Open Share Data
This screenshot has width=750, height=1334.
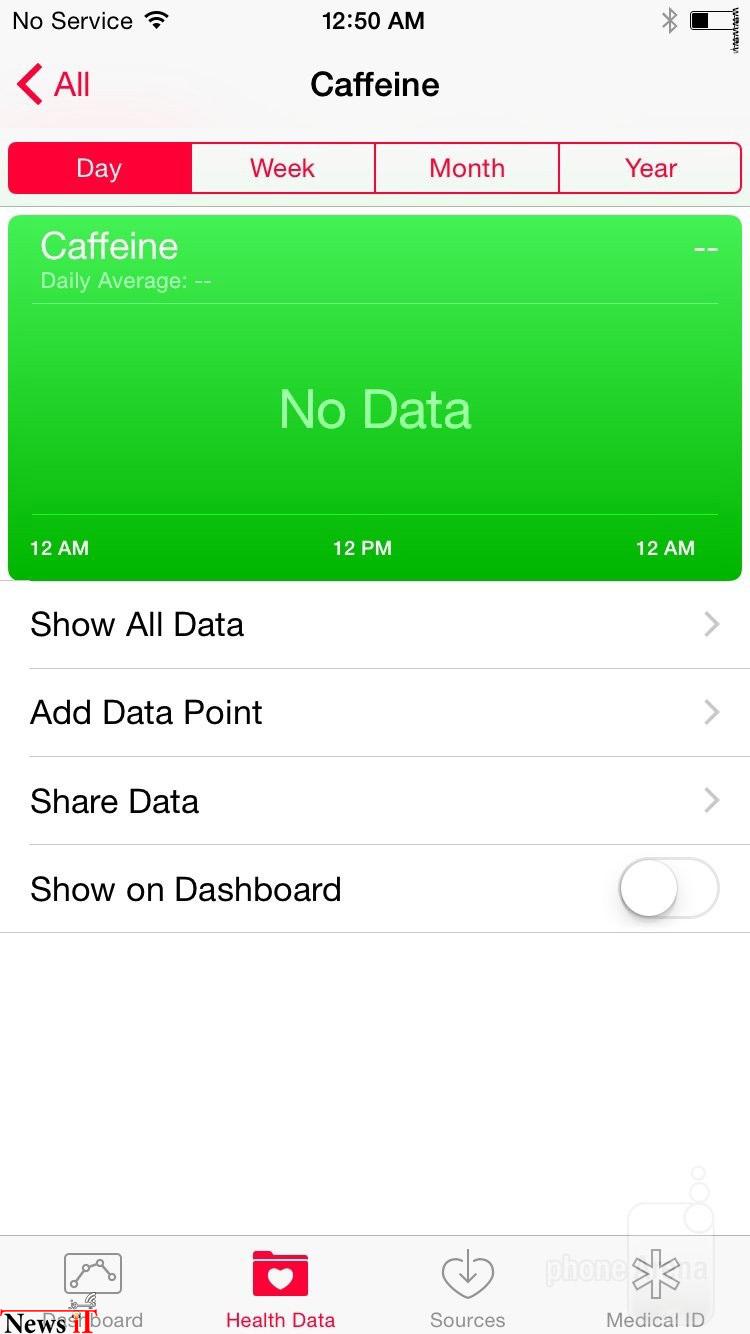click(x=375, y=801)
